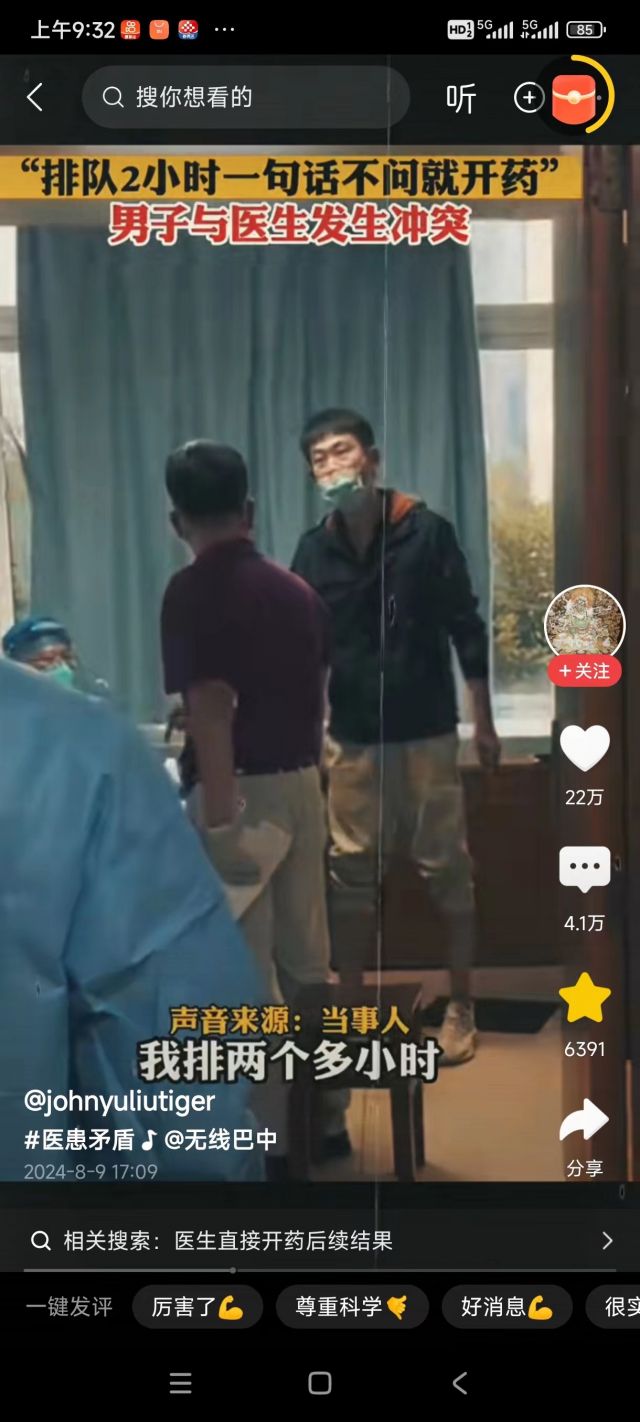Share this video via 分享
This screenshot has height=1422, width=640.
point(584,1122)
